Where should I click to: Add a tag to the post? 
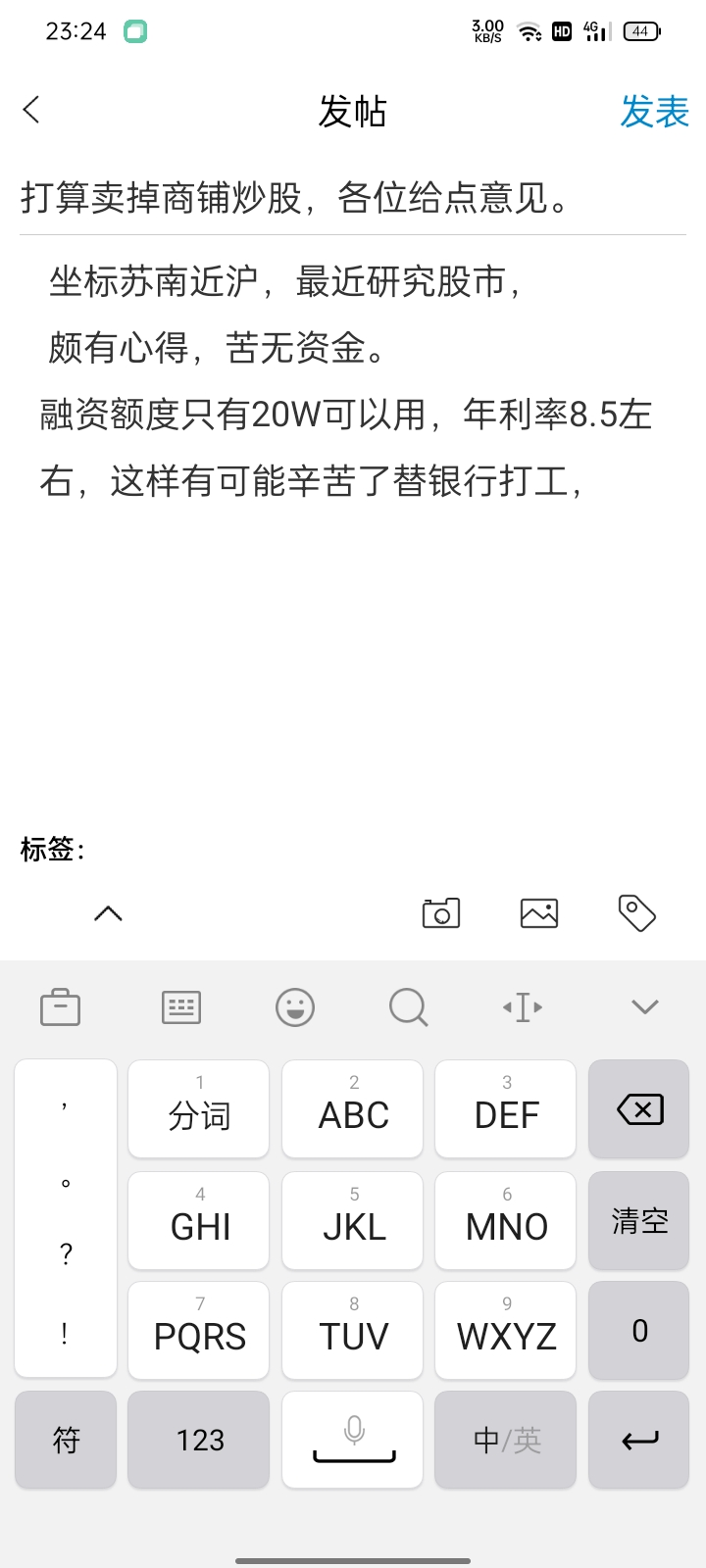click(x=636, y=913)
